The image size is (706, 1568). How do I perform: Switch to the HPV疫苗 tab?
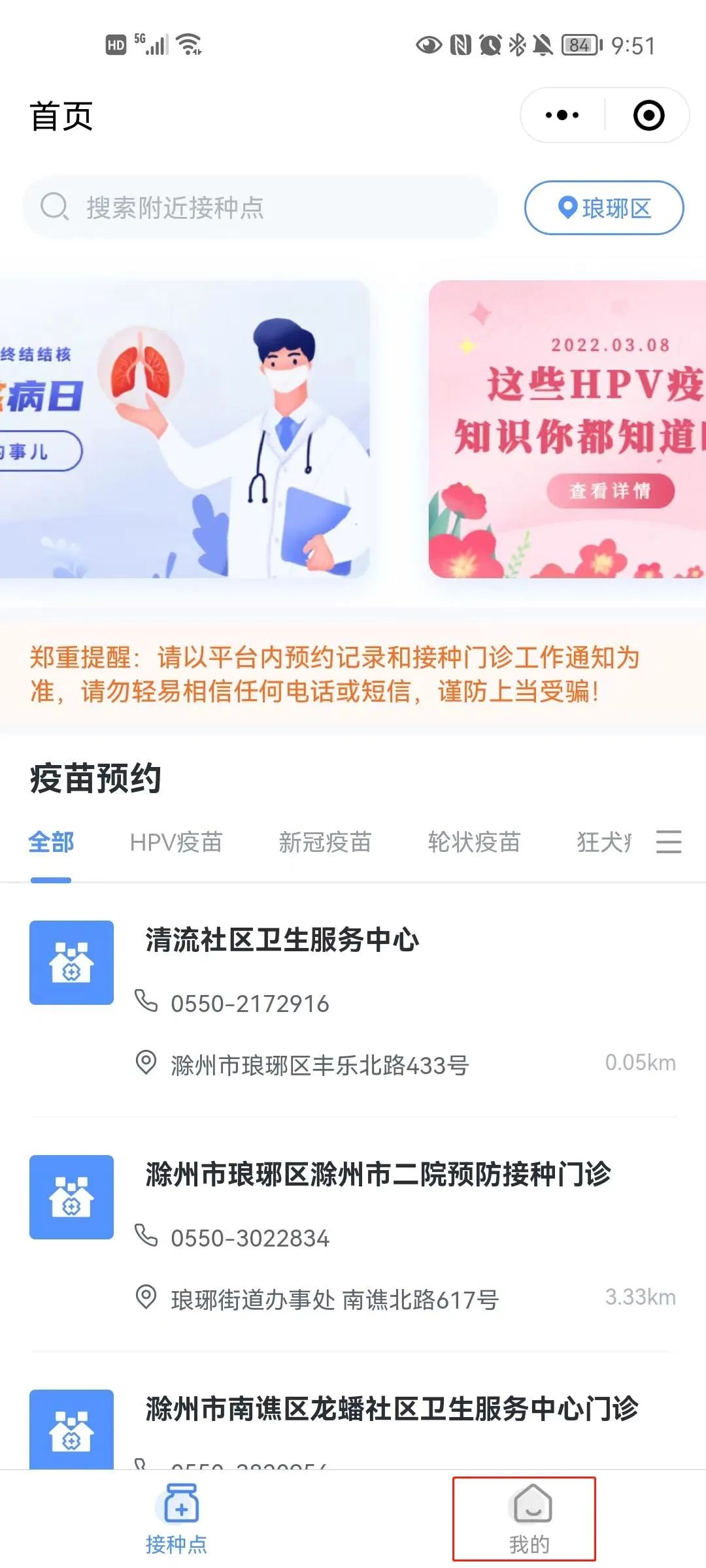click(x=176, y=842)
